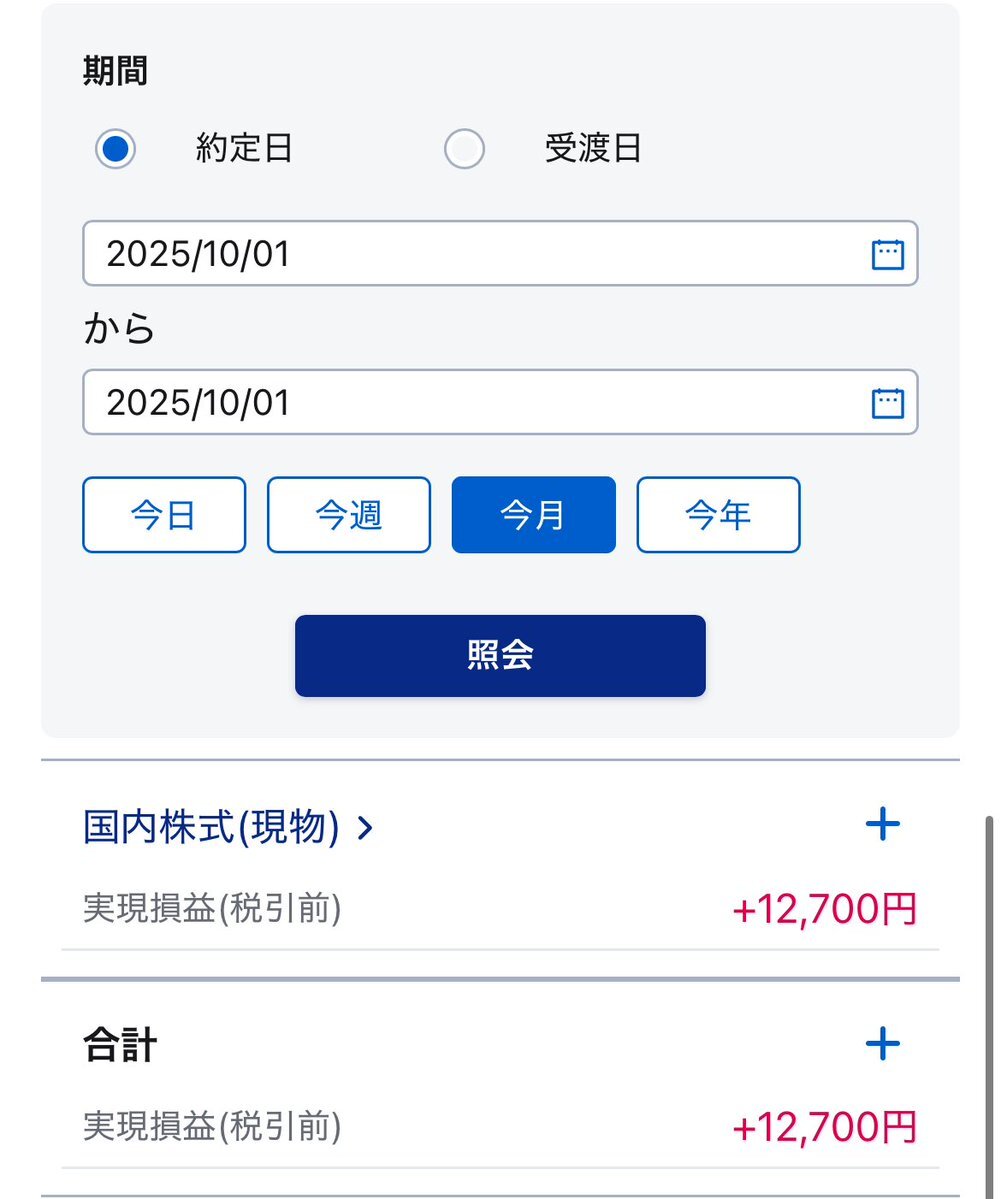Open the end date field after から

[499, 403]
